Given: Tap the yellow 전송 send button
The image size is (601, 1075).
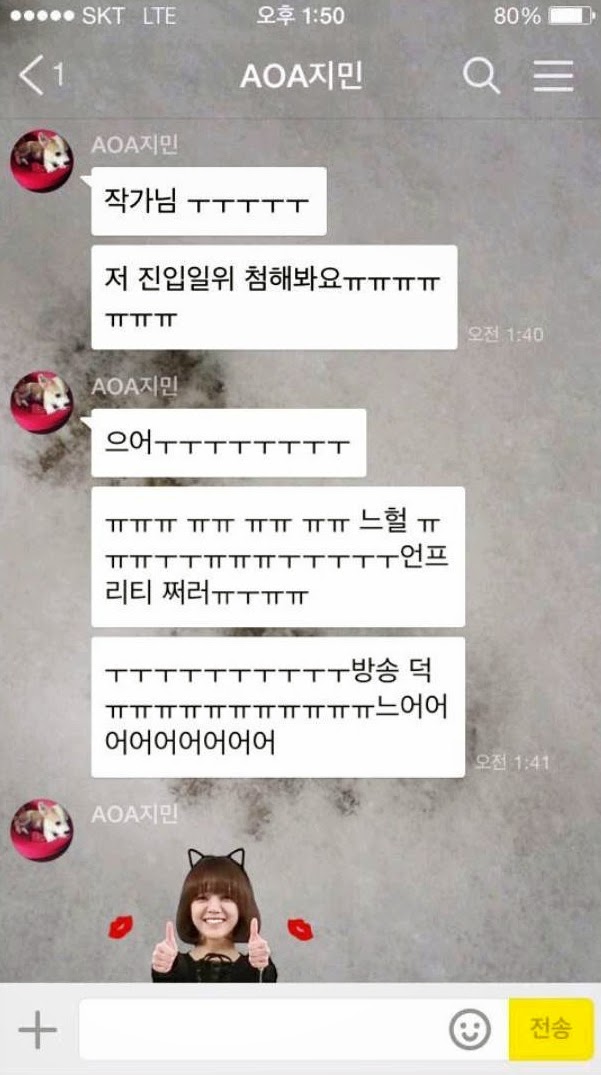Looking at the screenshot, I should pos(550,1029).
